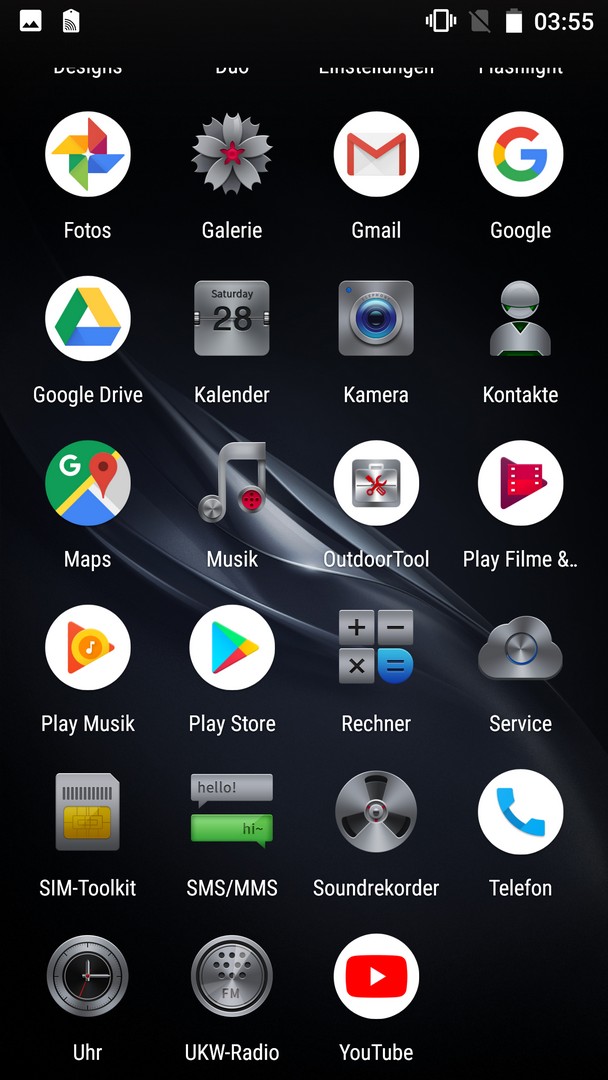The width and height of the screenshot is (608, 1080).
Task: Tune in with UKW-Radio
Action: (232, 977)
